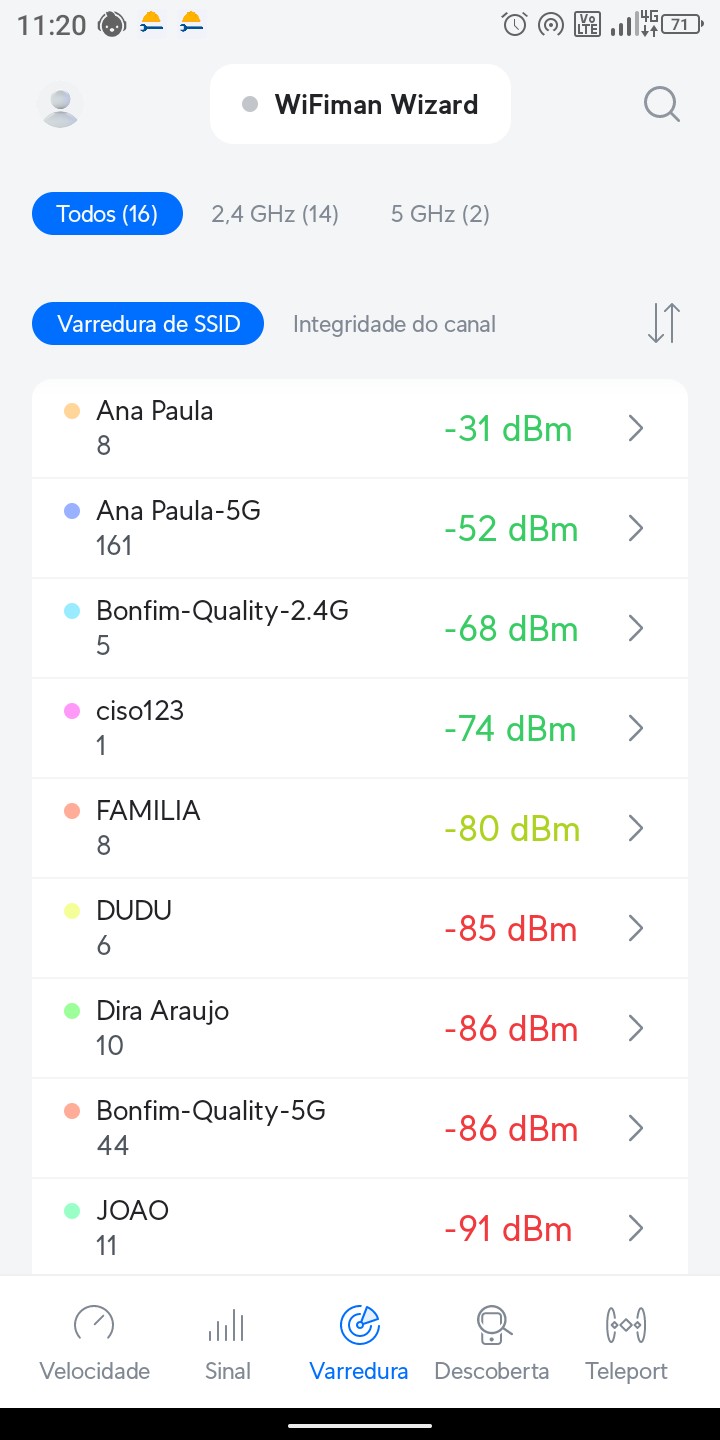
Task: Filter networks by 2,4 GHz (14)
Action: tap(275, 214)
